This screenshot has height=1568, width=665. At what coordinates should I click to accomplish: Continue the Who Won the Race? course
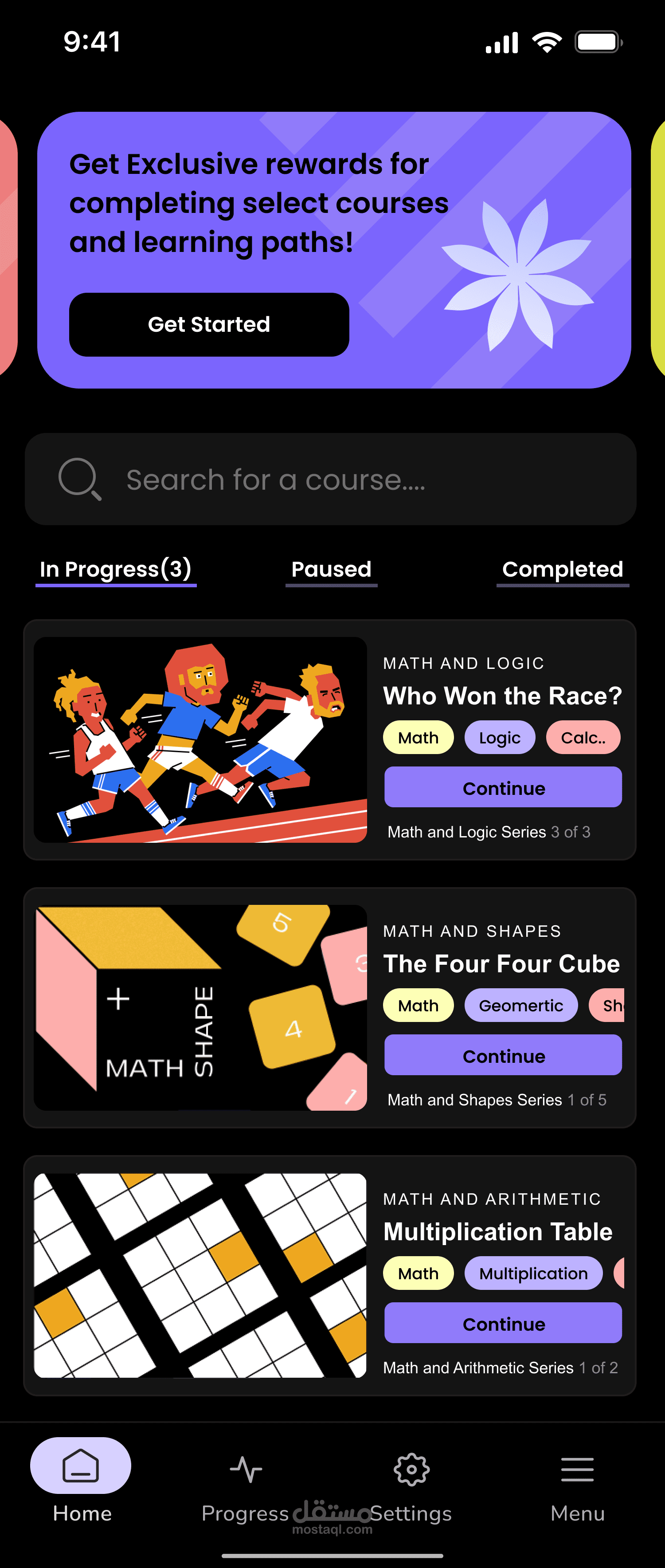pyautogui.click(x=503, y=788)
